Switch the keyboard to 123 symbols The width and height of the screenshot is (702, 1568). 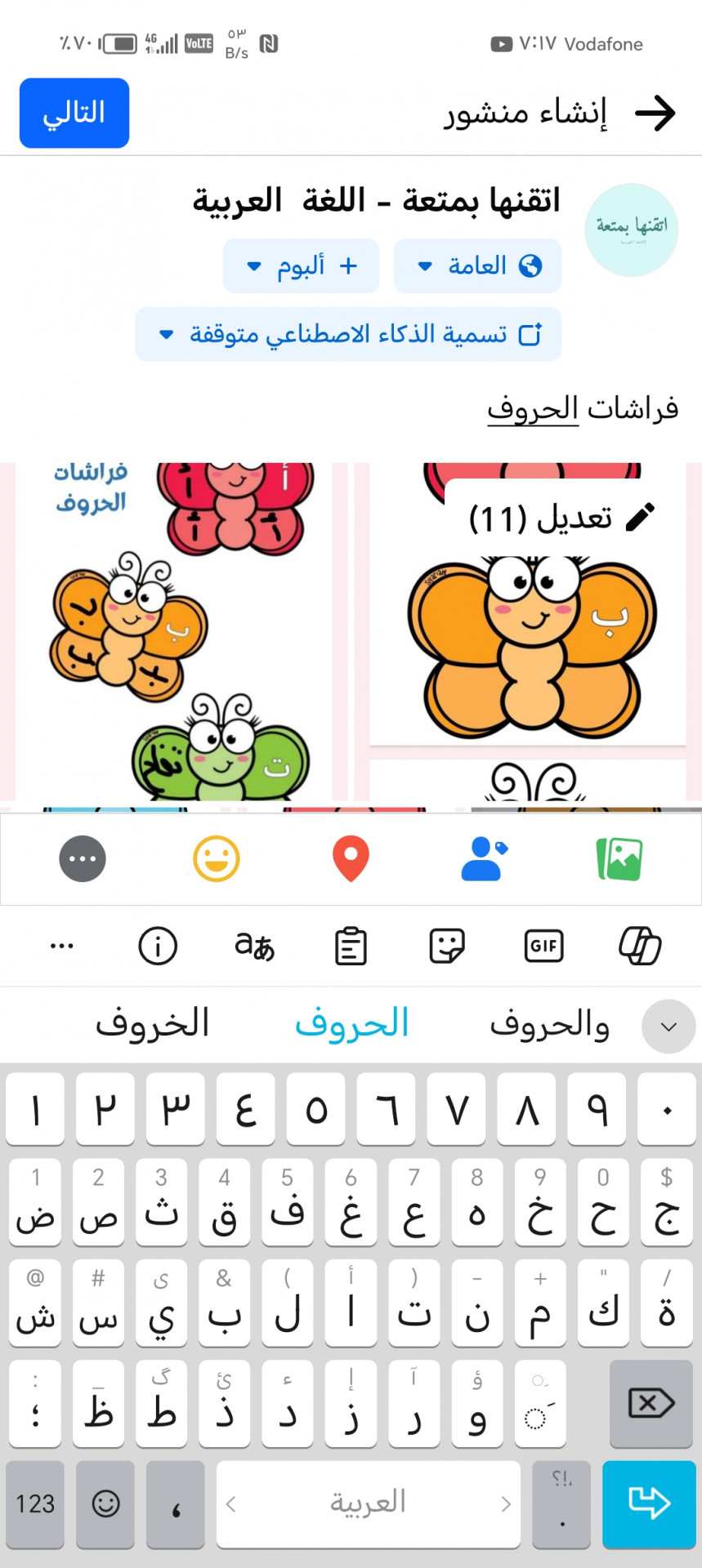pyautogui.click(x=35, y=1503)
